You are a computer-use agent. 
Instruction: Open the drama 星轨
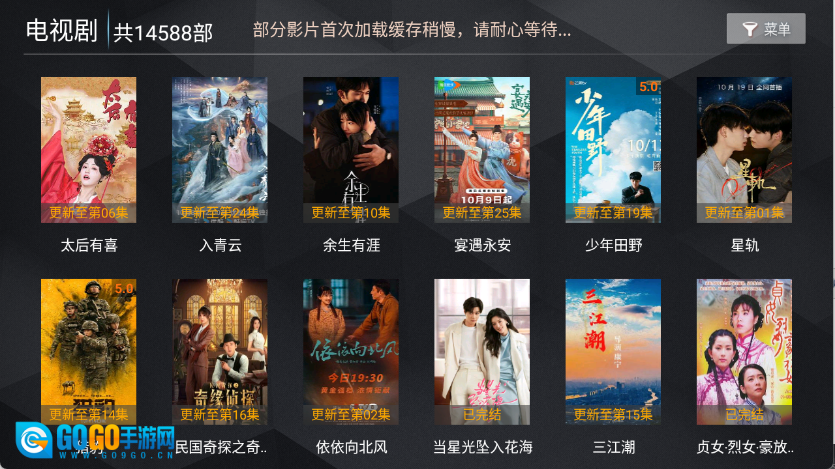(745, 150)
